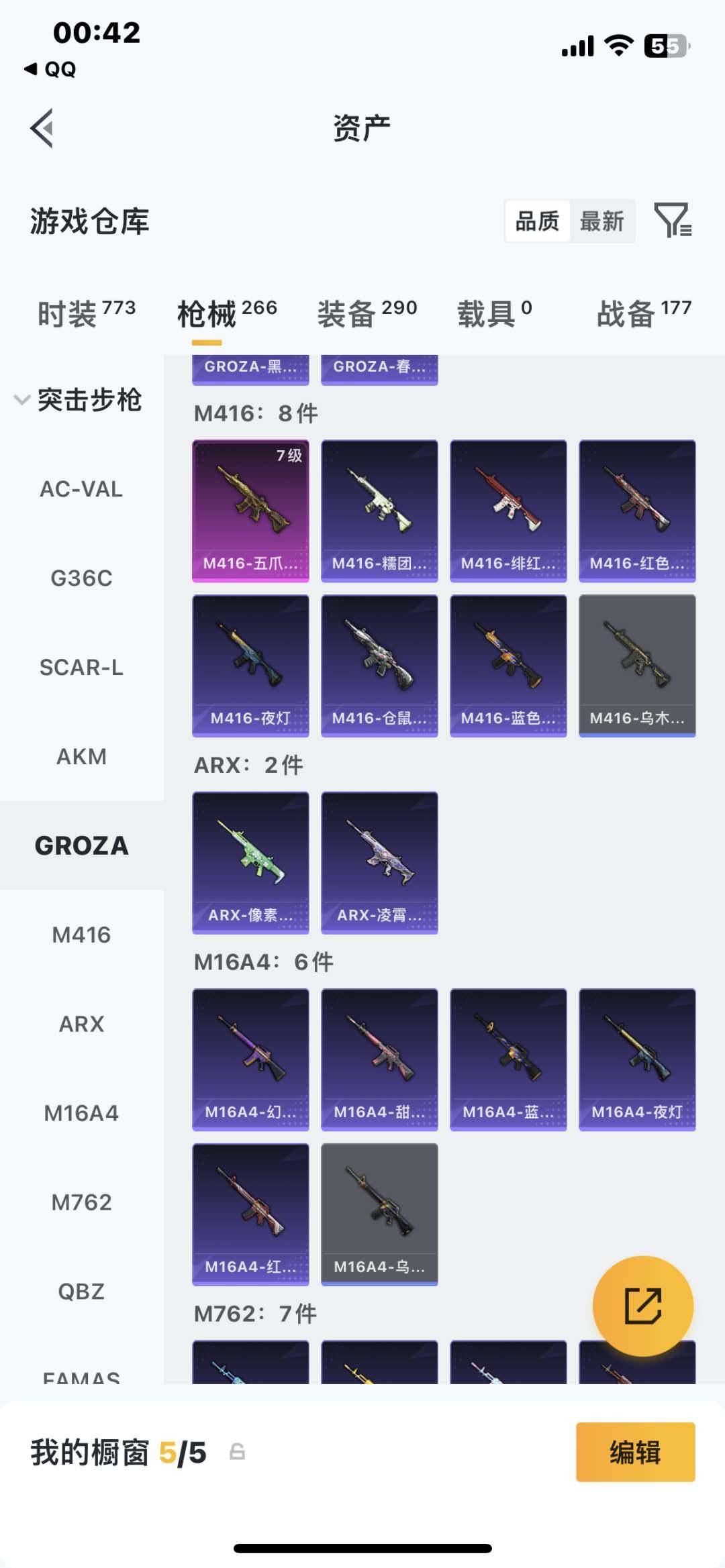The width and height of the screenshot is (725, 1568).
Task: Switch to the 装备 tab
Action: coord(367,313)
